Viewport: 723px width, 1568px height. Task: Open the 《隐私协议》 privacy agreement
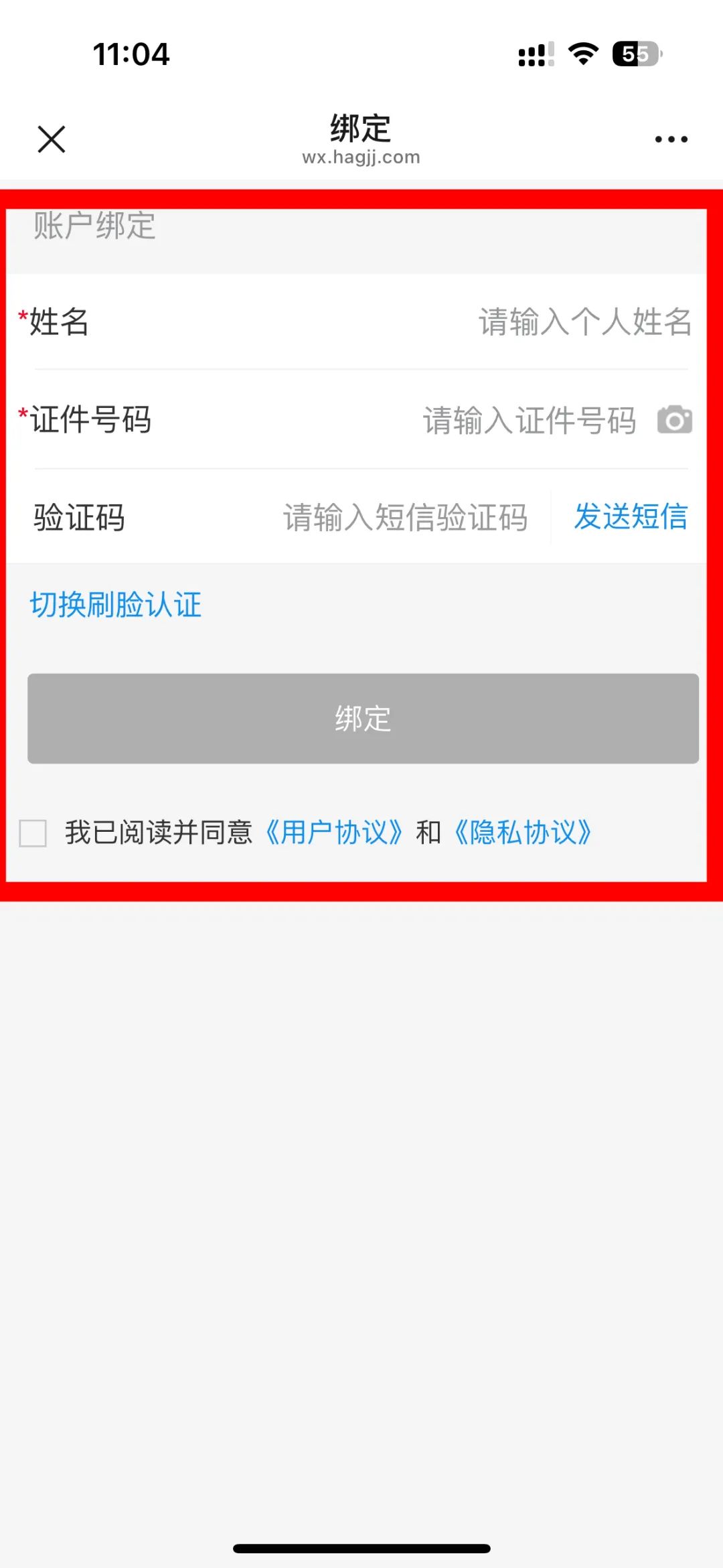(x=523, y=833)
